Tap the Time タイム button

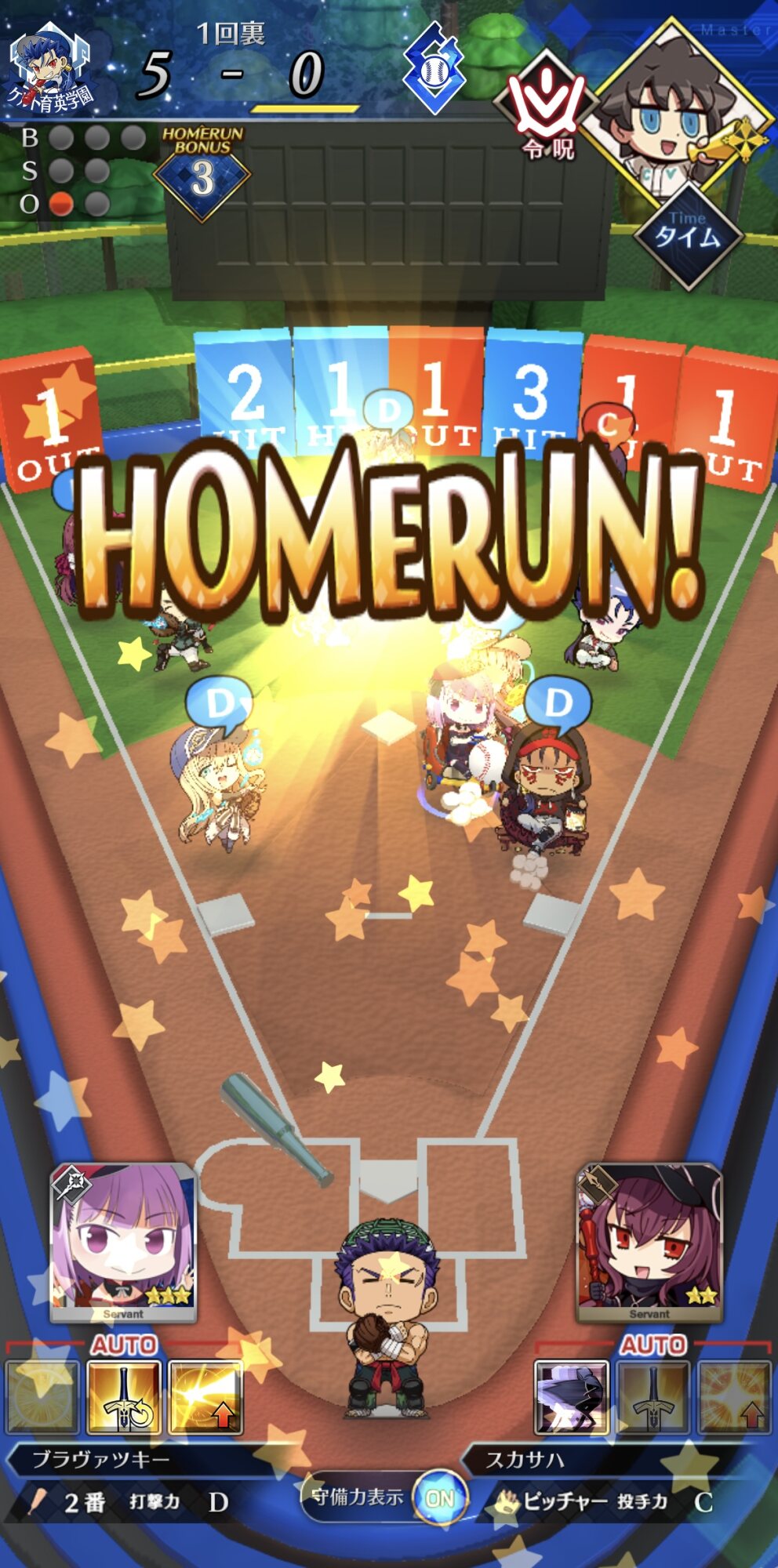coord(688,233)
